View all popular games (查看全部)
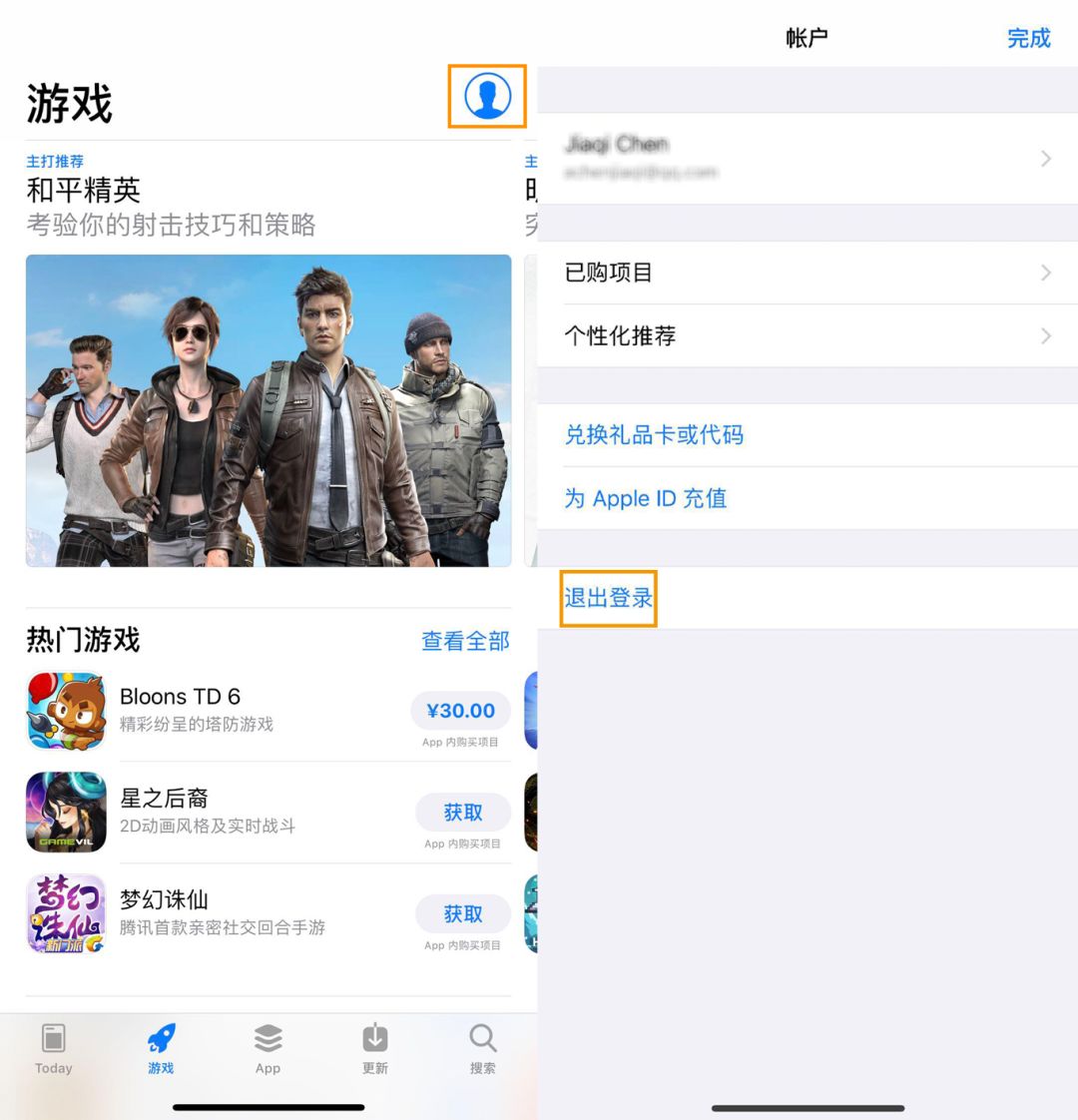The image size is (1078, 1120). click(x=465, y=641)
